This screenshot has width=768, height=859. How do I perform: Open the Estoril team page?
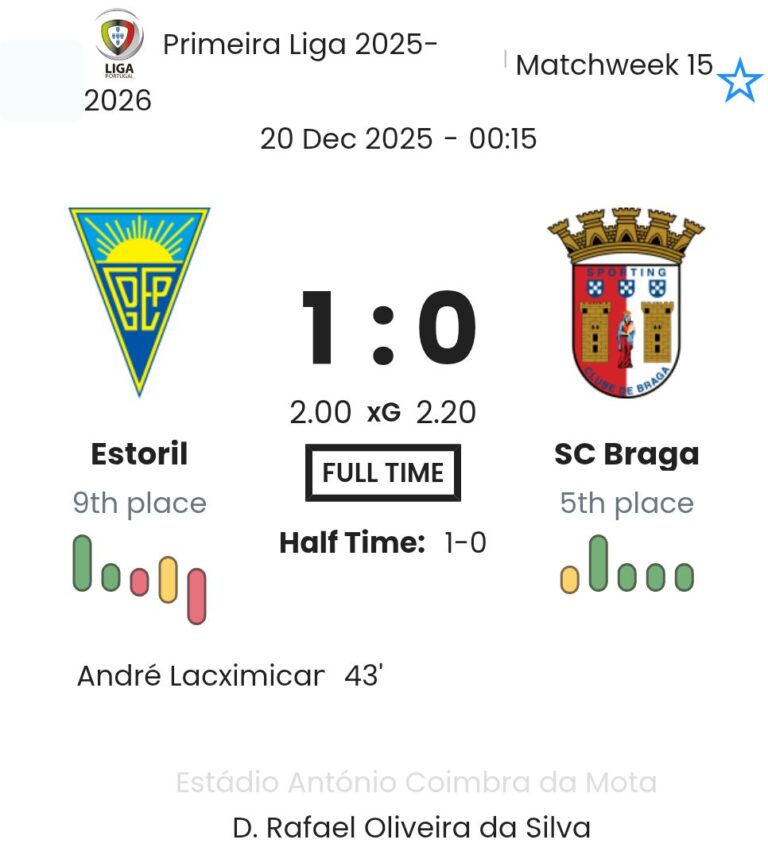[x=139, y=454]
